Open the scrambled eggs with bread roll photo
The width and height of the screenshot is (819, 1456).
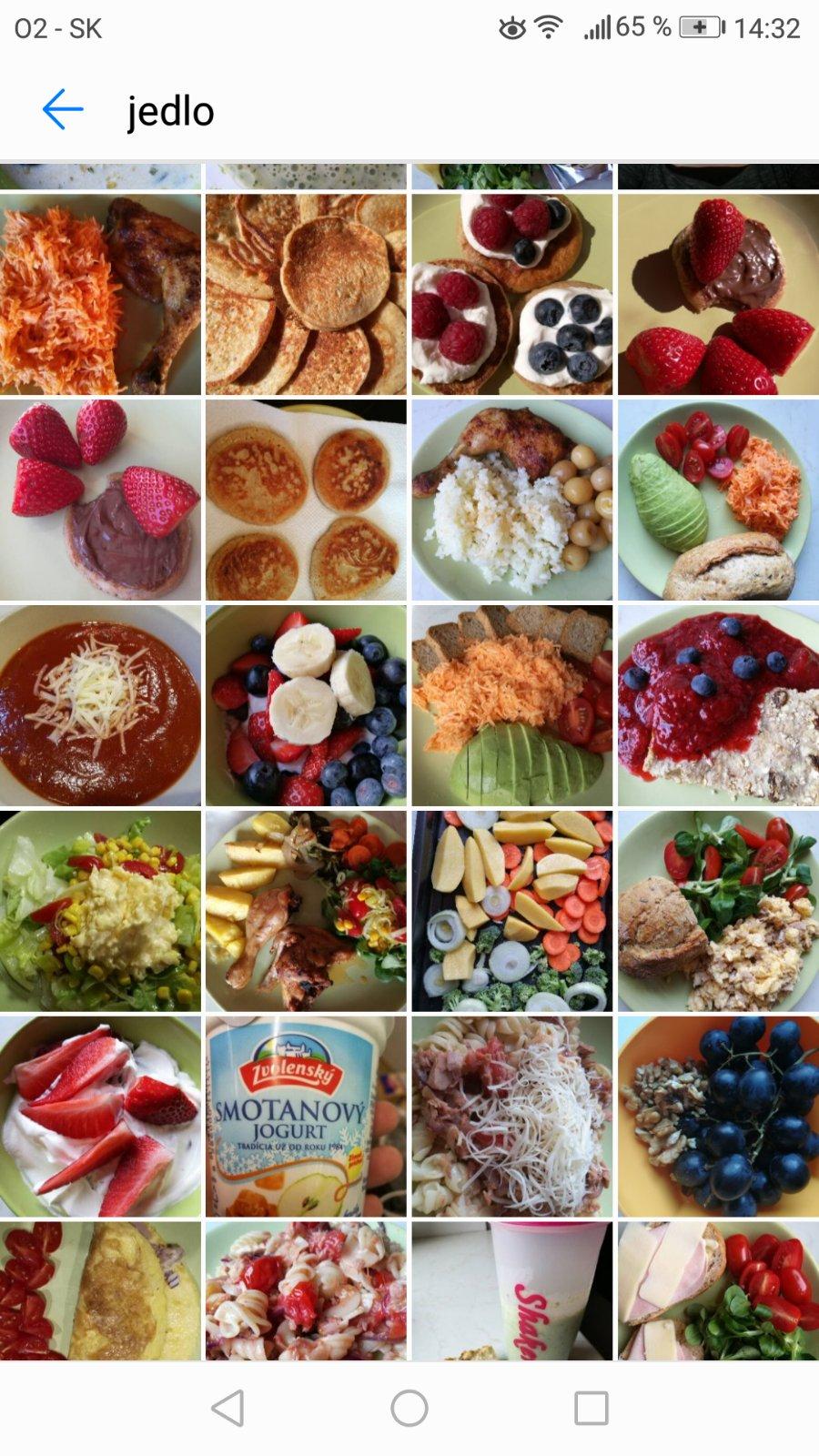coord(718,911)
